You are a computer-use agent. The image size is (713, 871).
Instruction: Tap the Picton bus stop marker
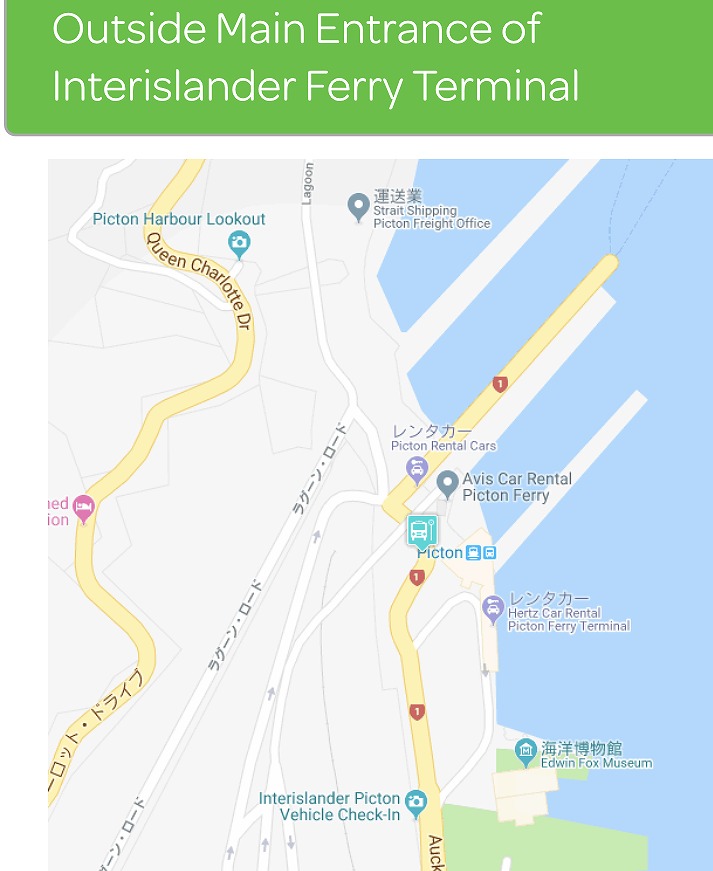click(x=422, y=530)
